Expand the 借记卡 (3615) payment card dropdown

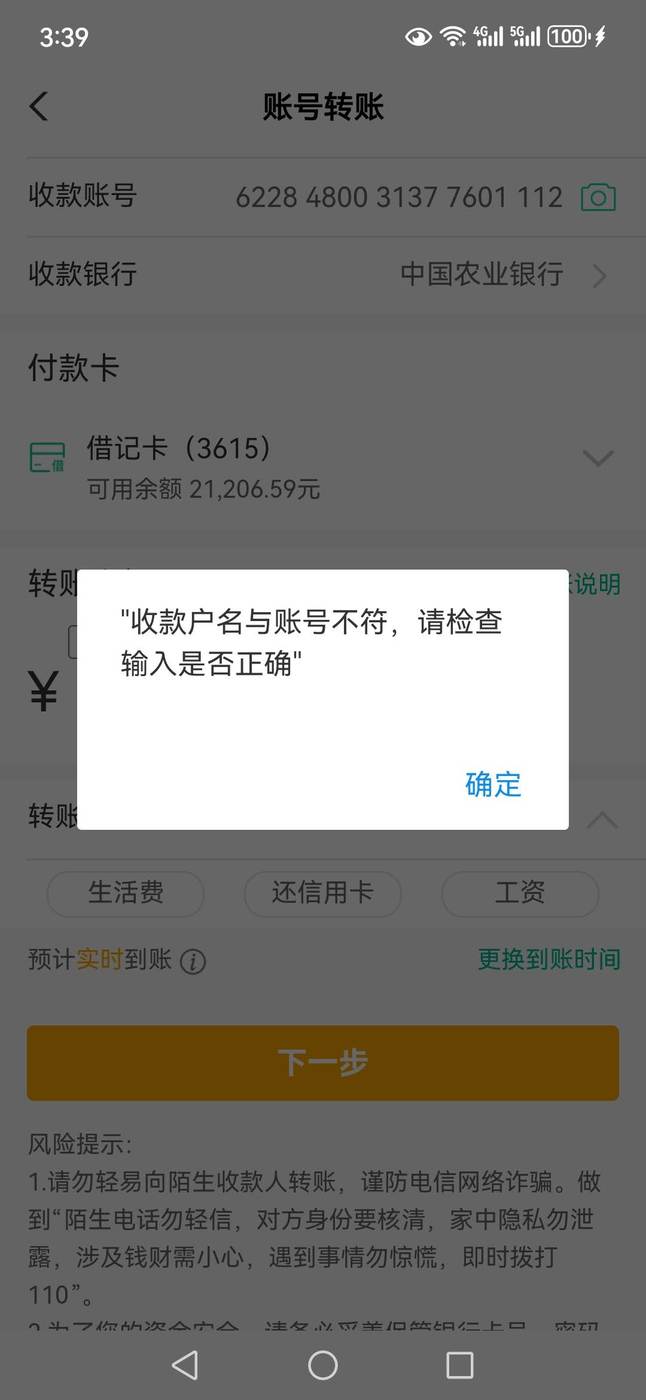pos(597,459)
